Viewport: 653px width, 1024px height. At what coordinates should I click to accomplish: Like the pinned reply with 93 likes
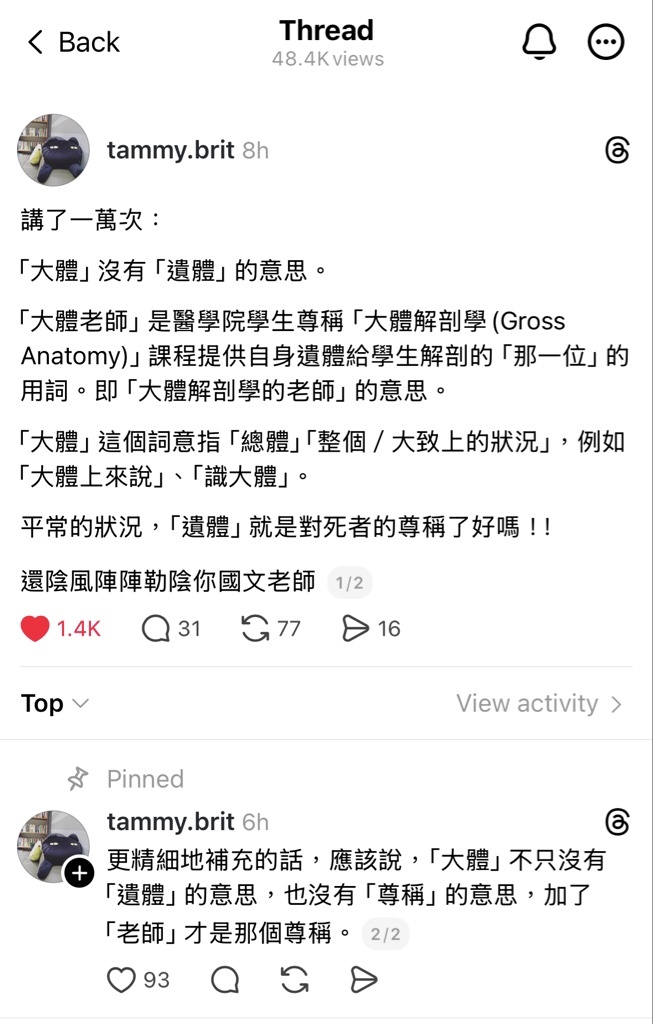point(121,980)
